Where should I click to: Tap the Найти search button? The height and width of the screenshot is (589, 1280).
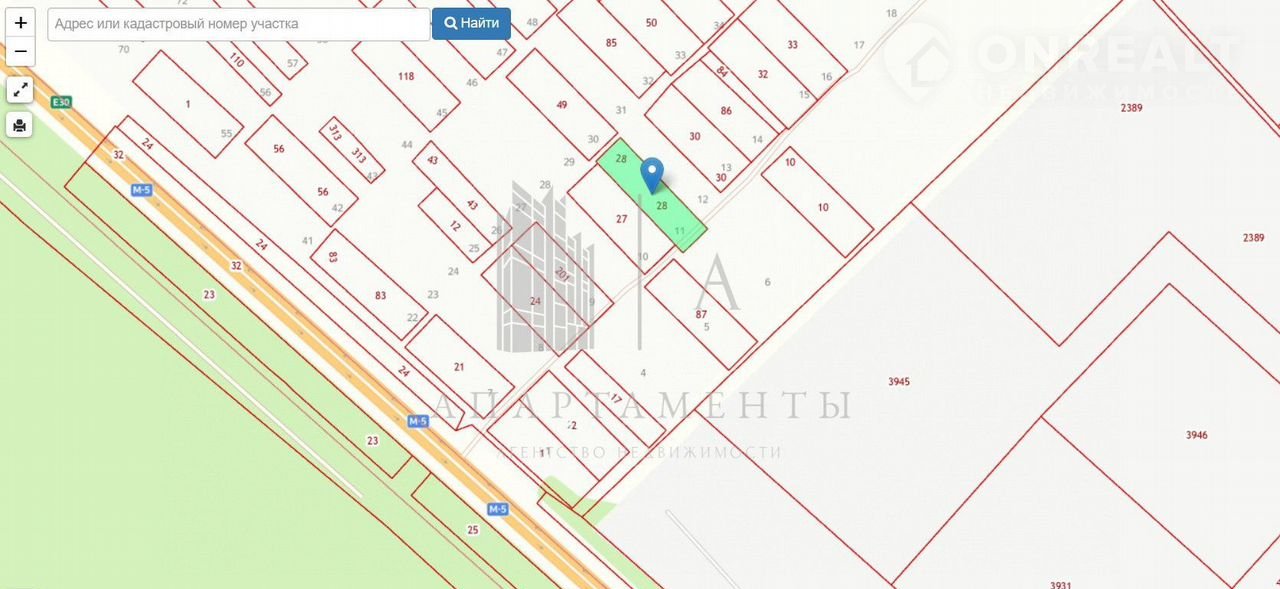[x=471, y=24]
